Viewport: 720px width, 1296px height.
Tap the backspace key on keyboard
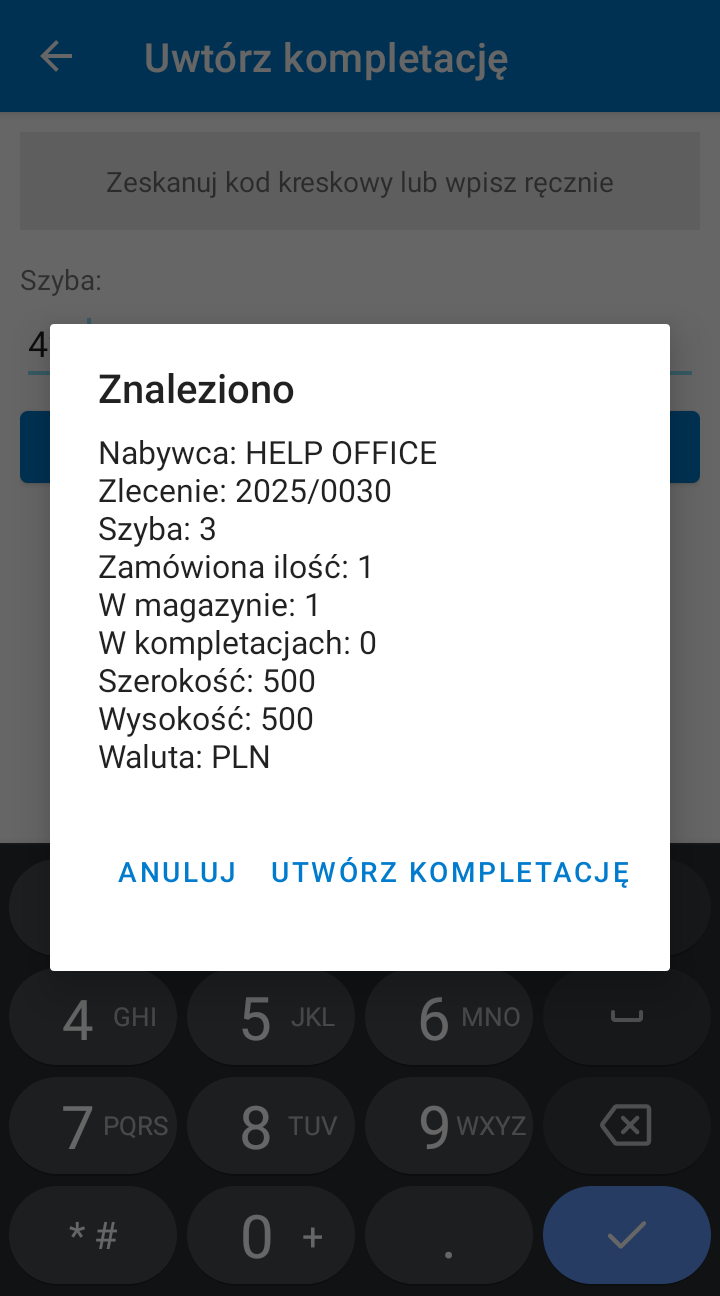626,1126
